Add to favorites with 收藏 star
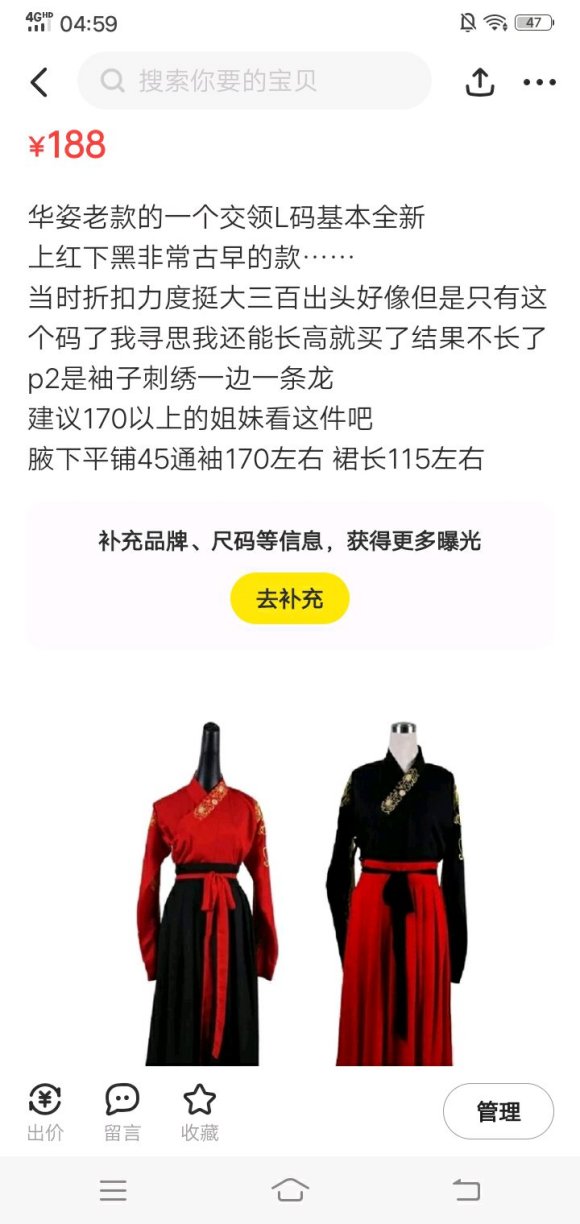The image size is (580, 1224). pos(200,1112)
